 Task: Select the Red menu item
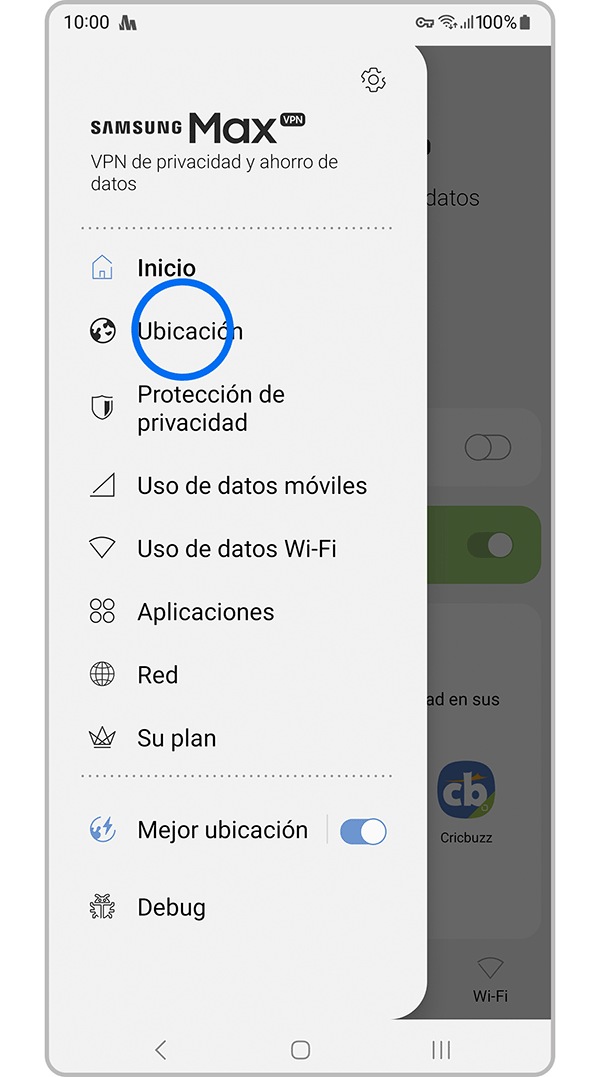tap(157, 675)
